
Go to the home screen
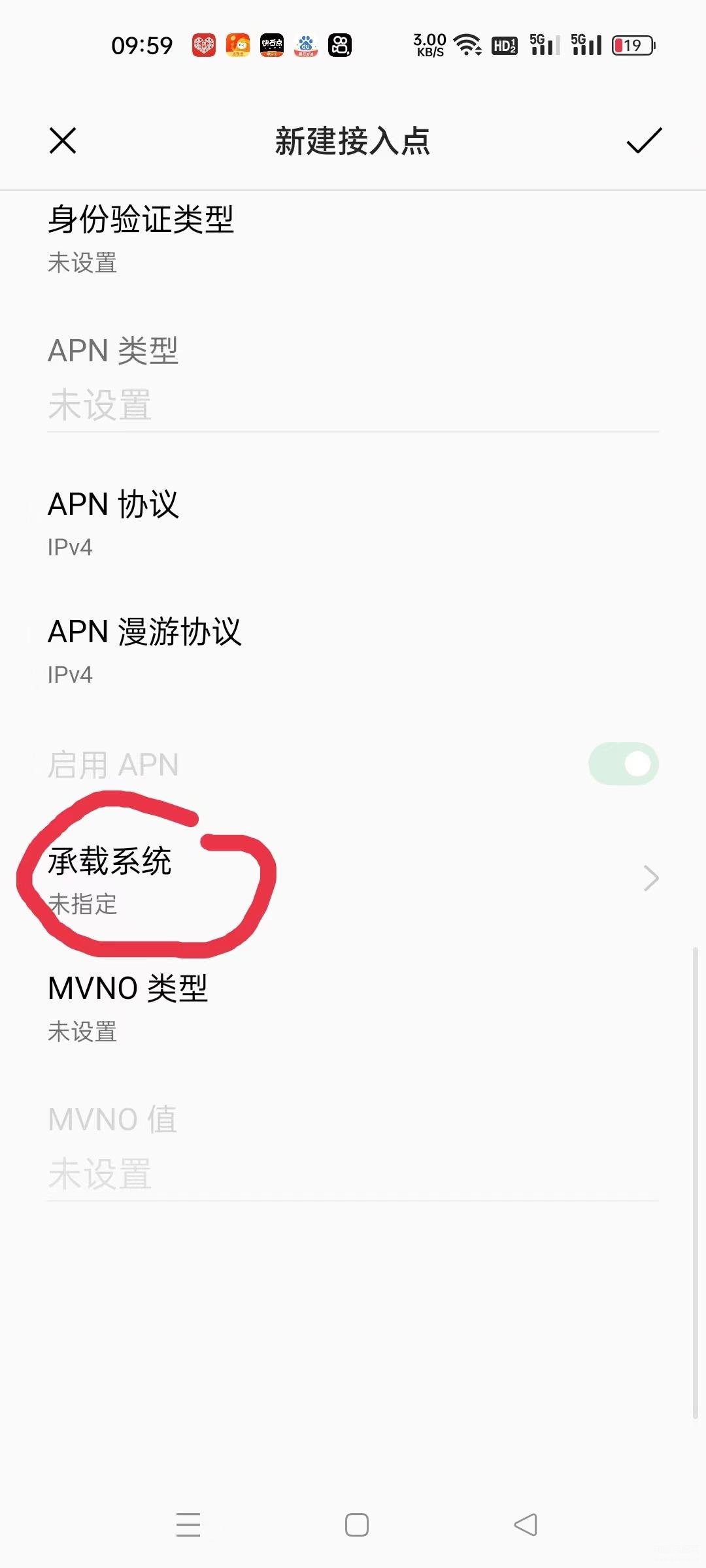point(357,1525)
